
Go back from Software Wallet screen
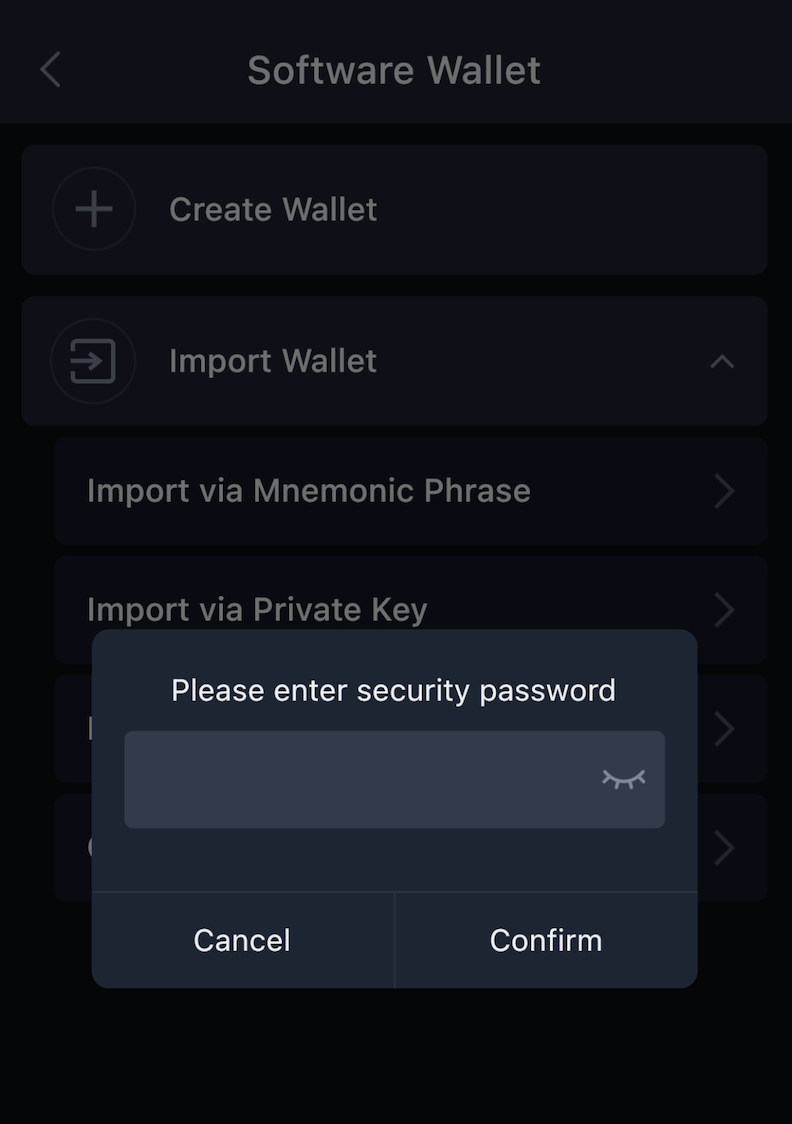pyautogui.click(x=51, y=70)
